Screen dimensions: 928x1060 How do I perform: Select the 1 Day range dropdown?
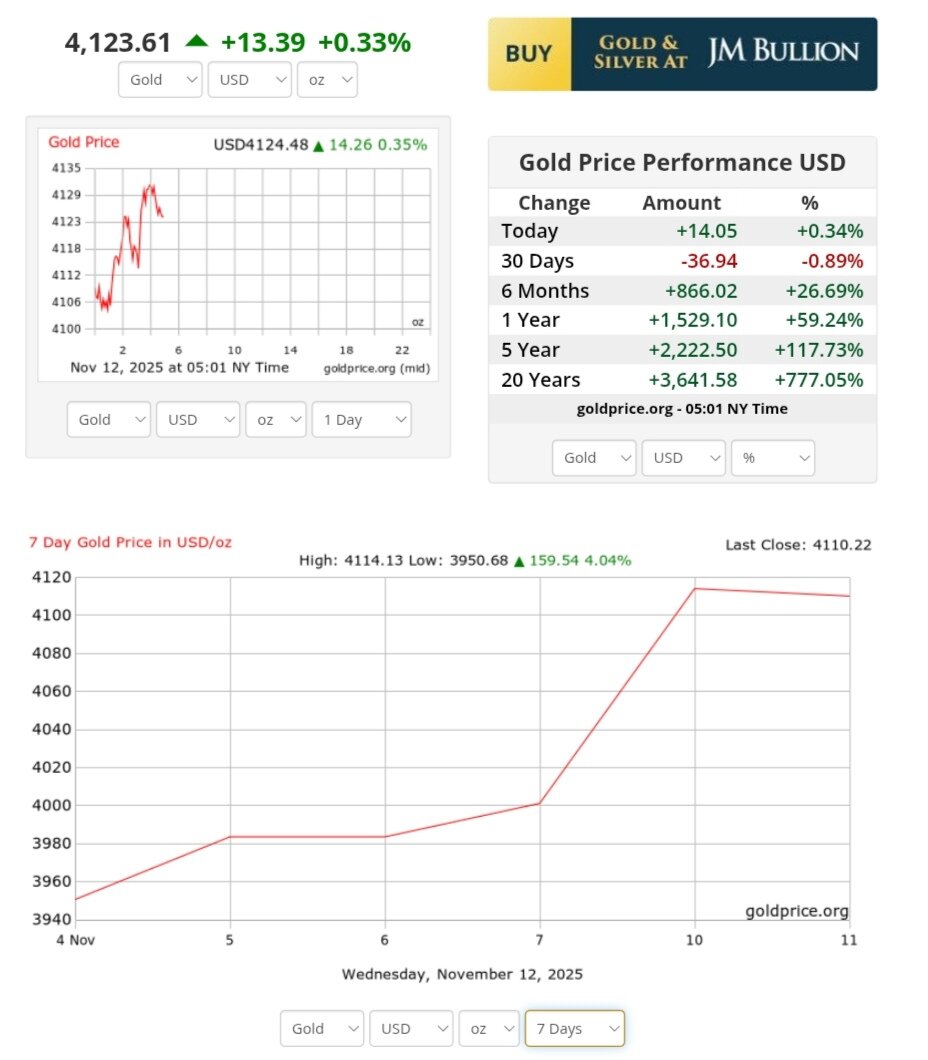[x=361, y=420]
